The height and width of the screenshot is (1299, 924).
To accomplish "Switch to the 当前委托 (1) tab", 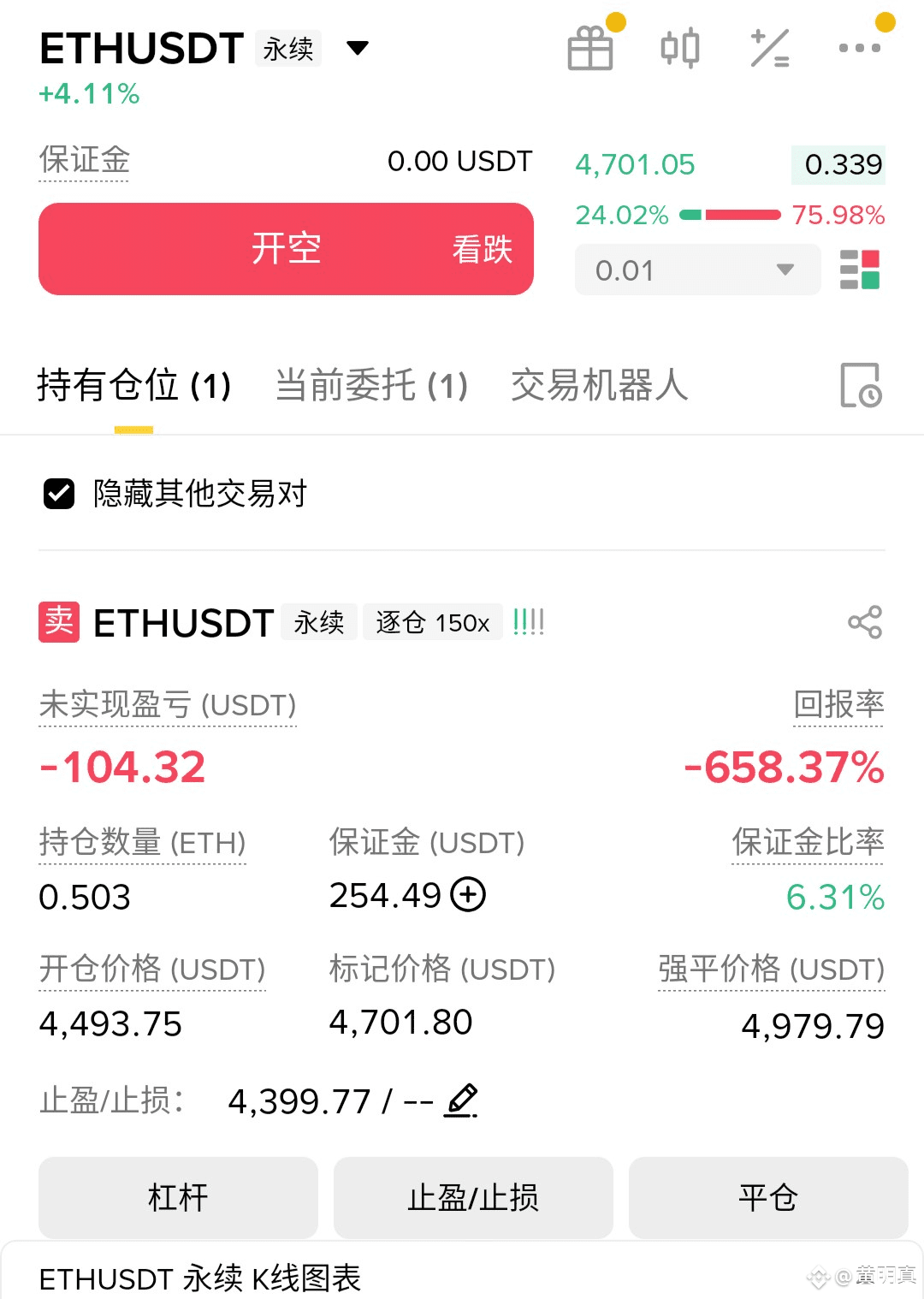I will (x=371, y=386).
